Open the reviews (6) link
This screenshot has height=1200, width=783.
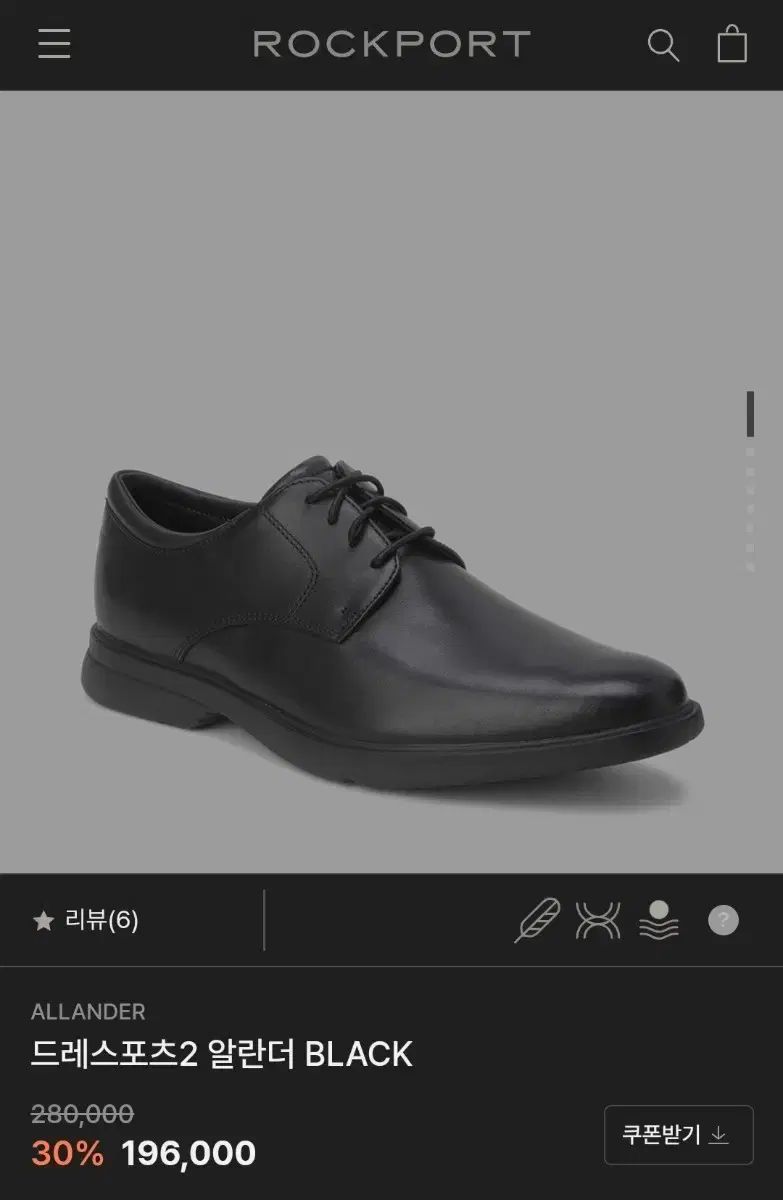[x=87, y=920]
